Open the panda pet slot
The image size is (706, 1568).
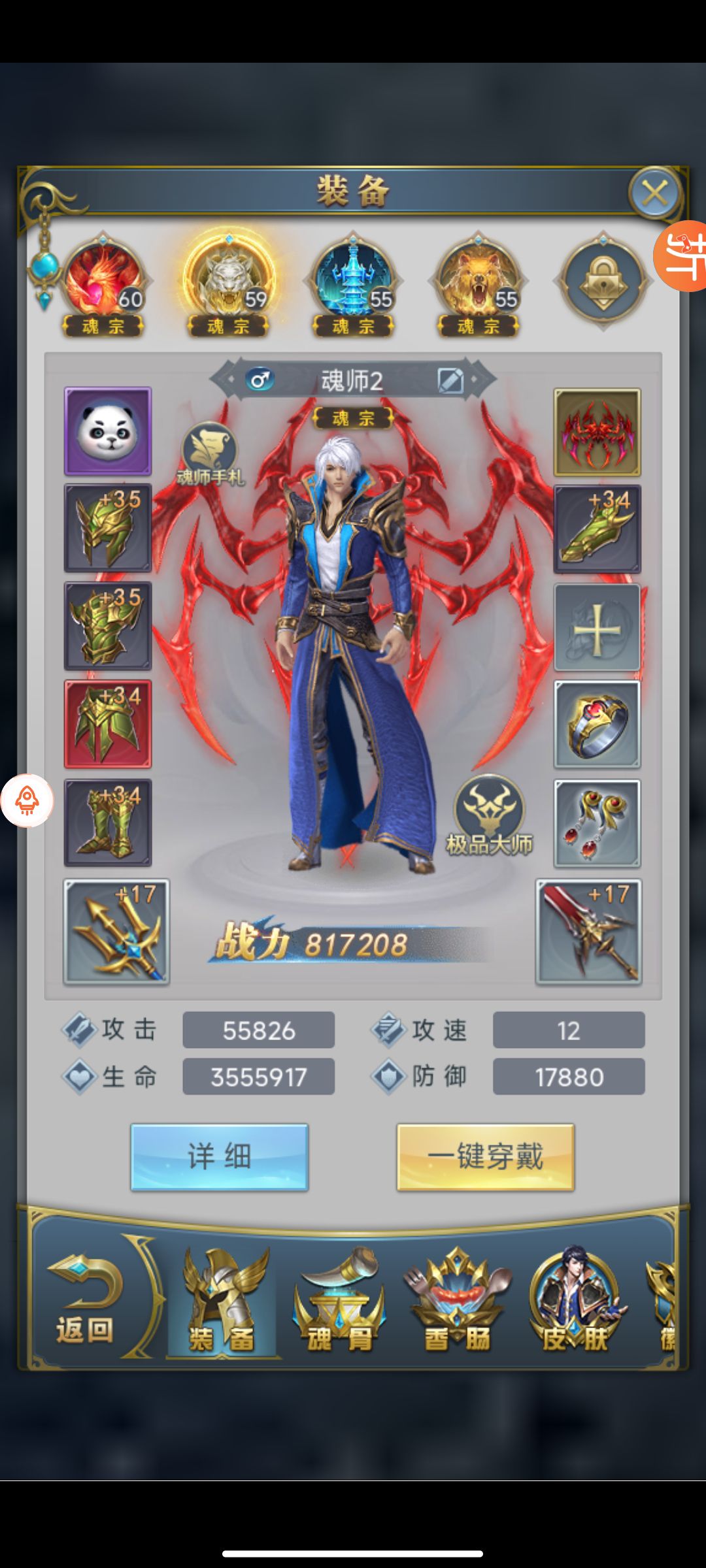(108, 431)
